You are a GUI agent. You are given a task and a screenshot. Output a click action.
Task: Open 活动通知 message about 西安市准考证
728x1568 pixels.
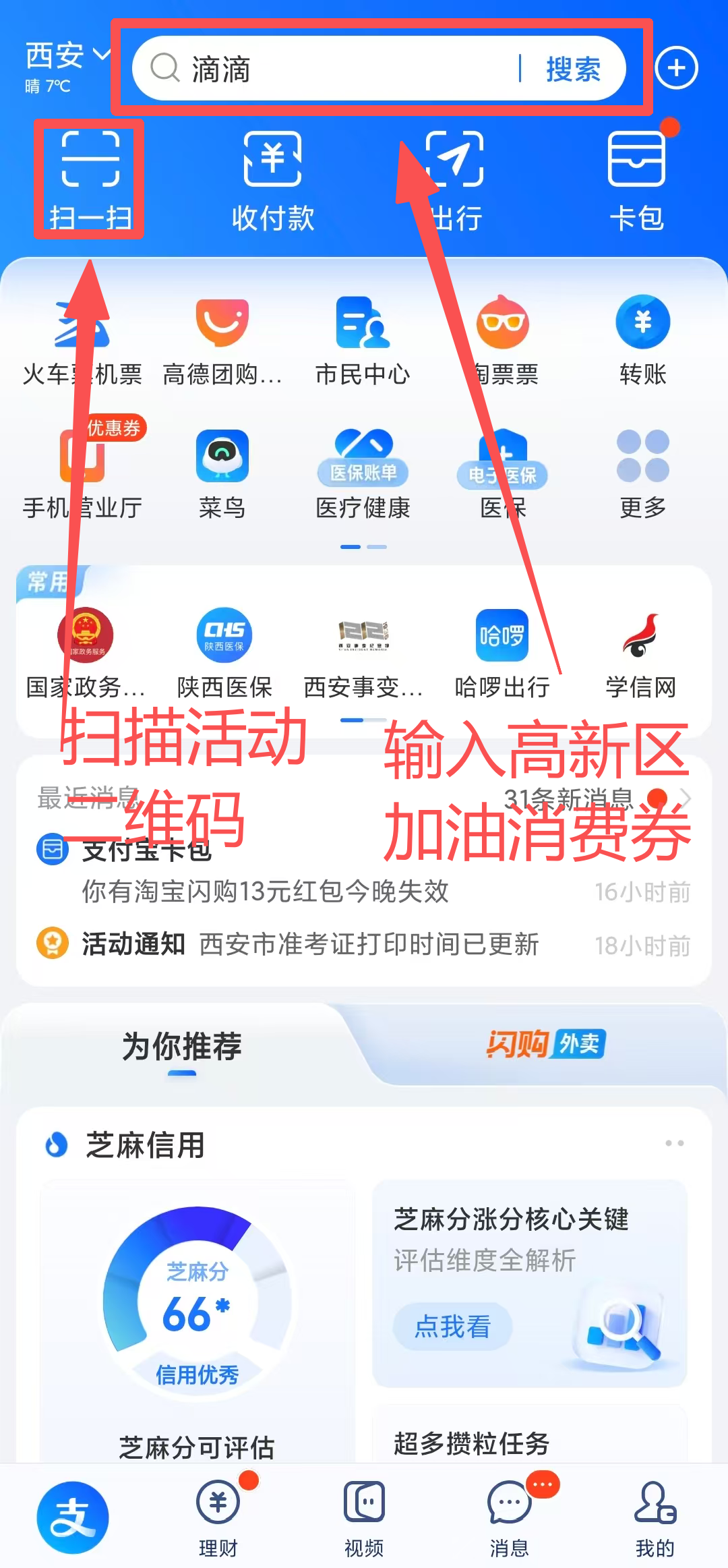(364, 944)
